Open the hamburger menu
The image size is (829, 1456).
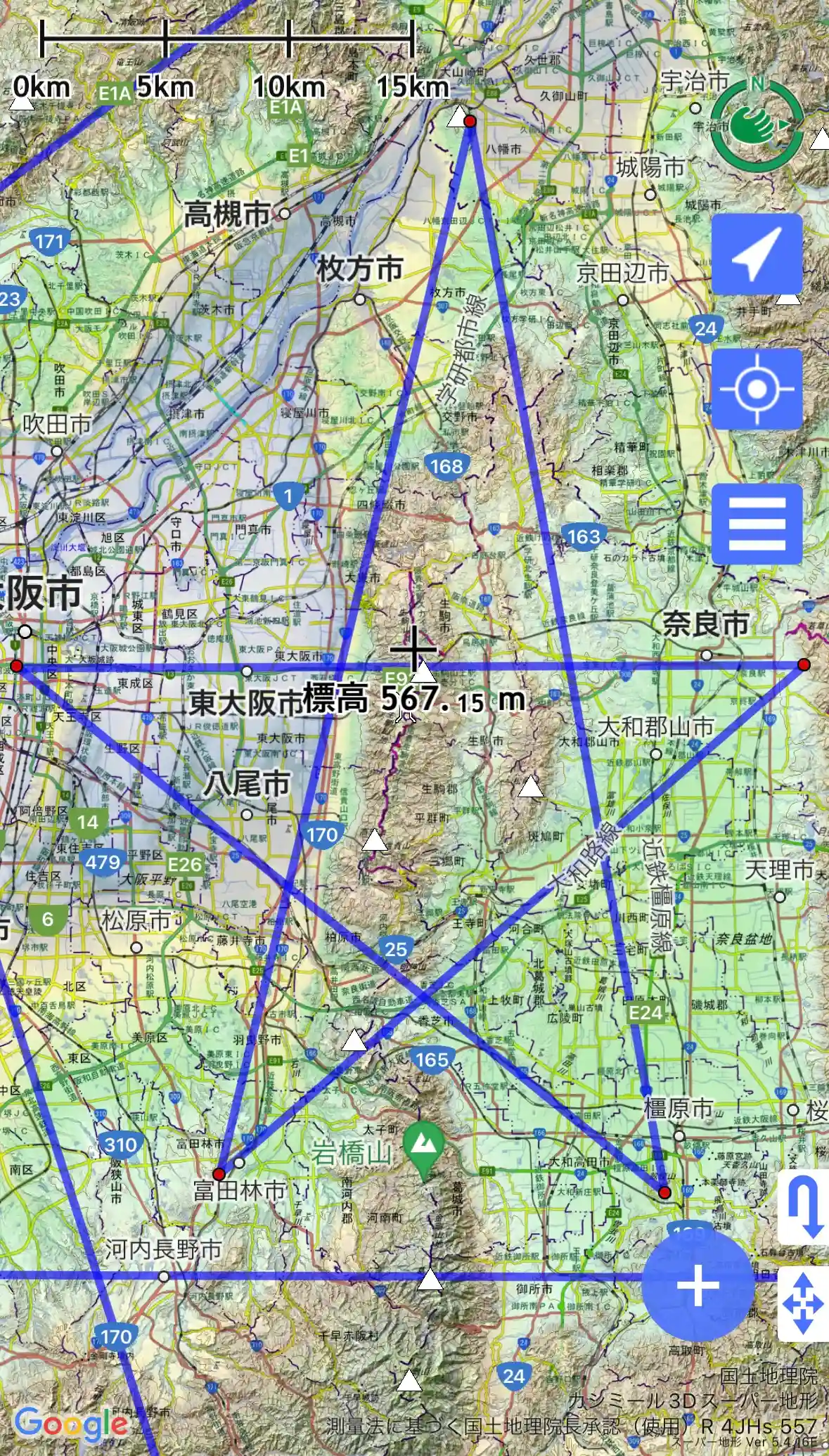757,524
